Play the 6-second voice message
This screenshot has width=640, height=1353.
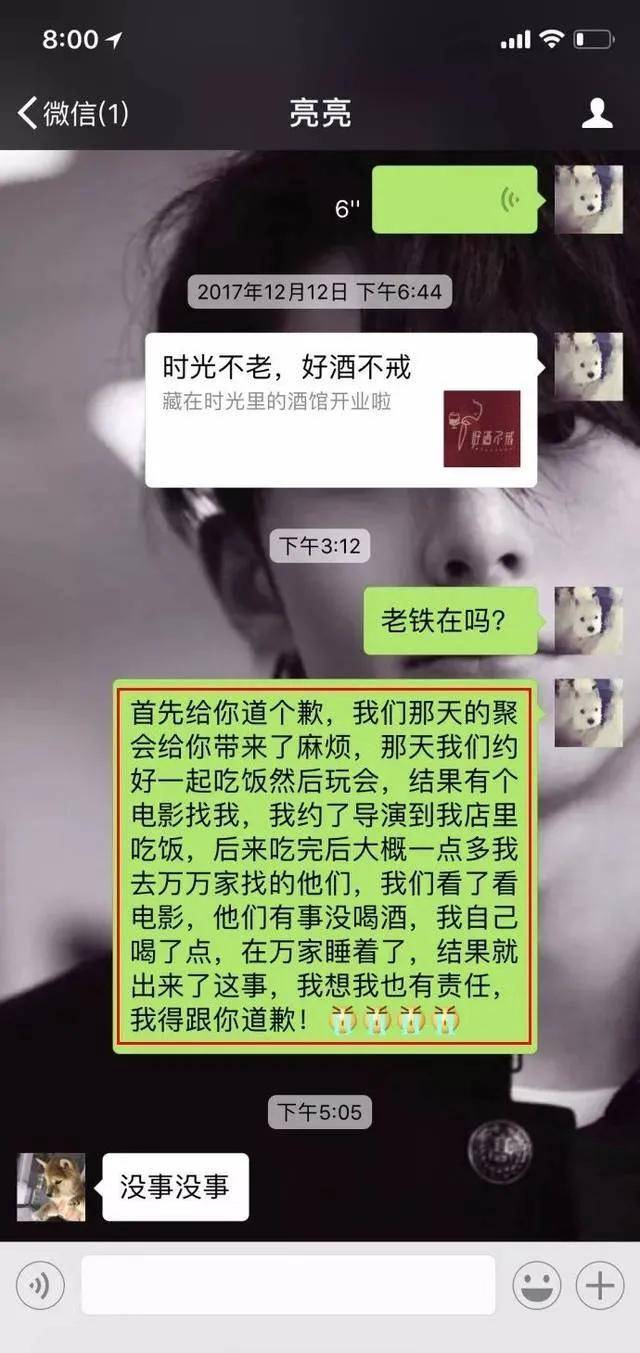click(x=455, y=200)
